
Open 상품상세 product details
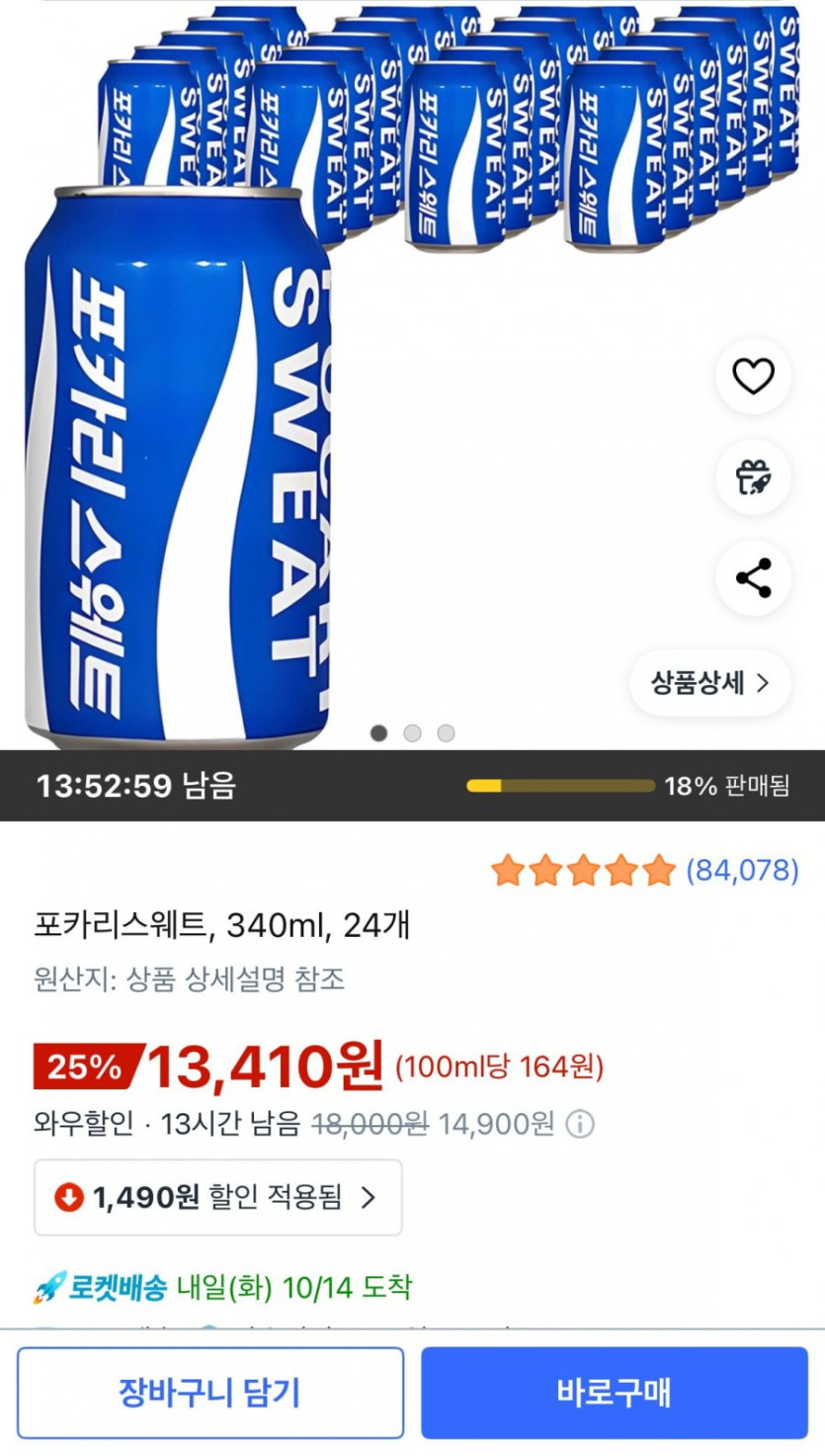pos(709,682)
